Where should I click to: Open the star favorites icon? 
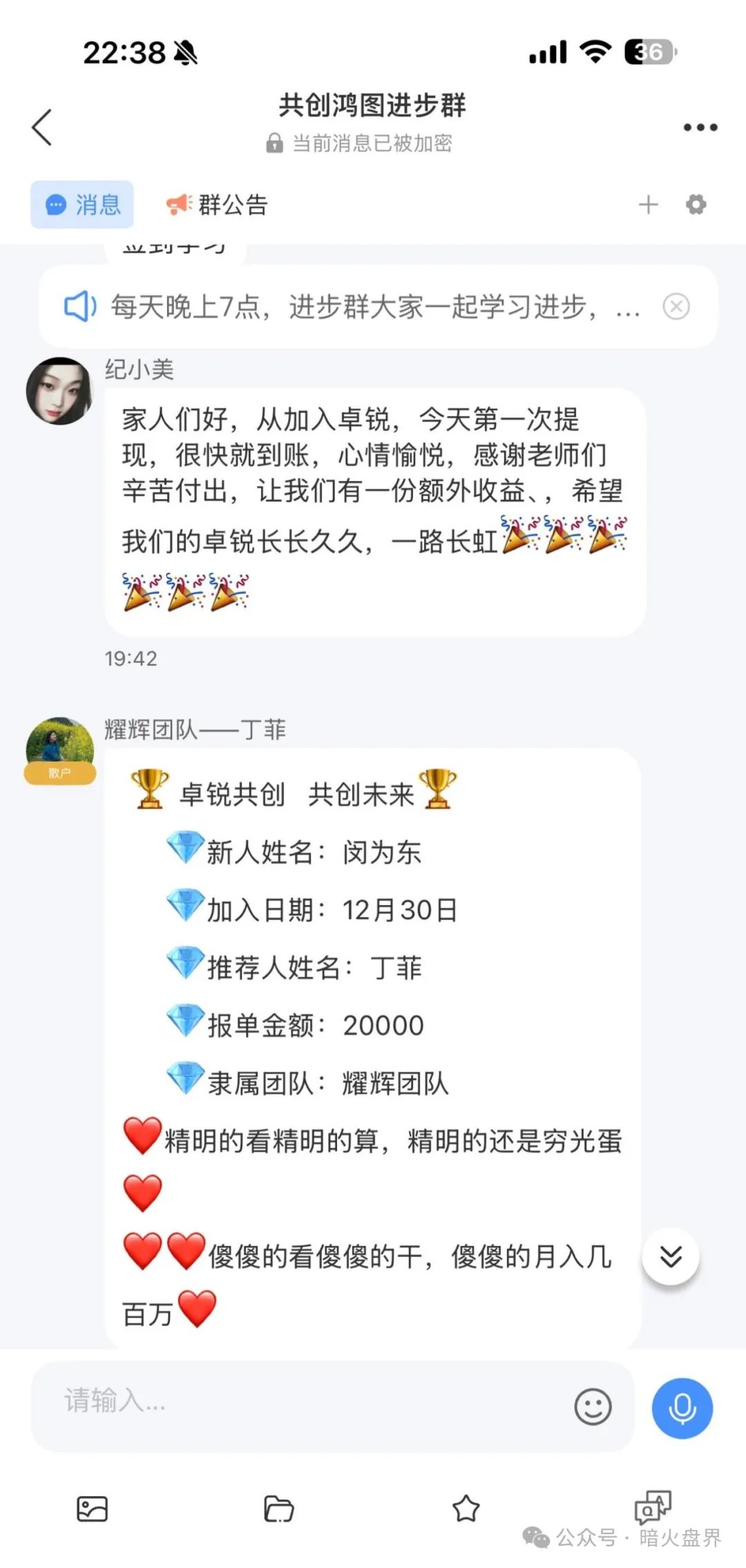466,1509
